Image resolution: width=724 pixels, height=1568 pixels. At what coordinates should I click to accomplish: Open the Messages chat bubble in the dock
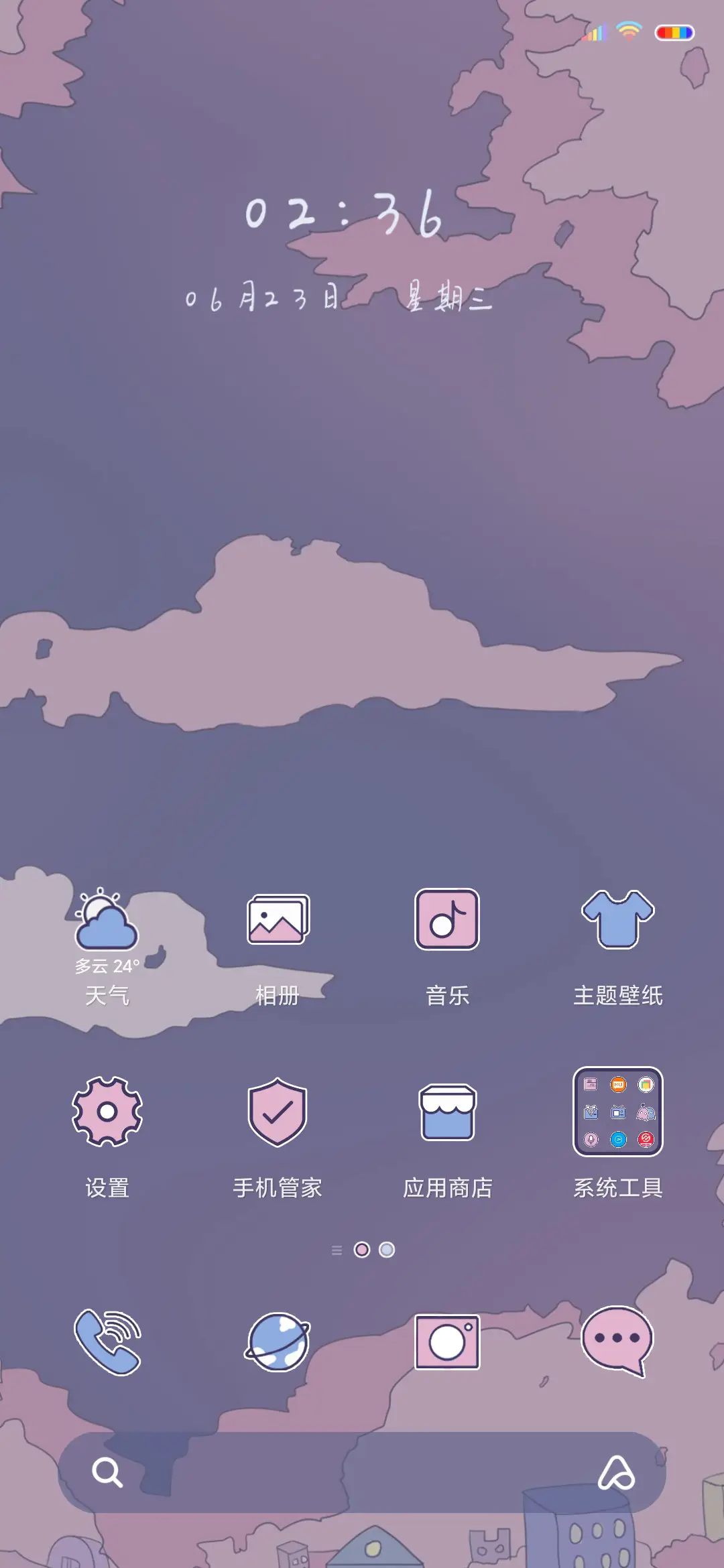coord(617,1340)
